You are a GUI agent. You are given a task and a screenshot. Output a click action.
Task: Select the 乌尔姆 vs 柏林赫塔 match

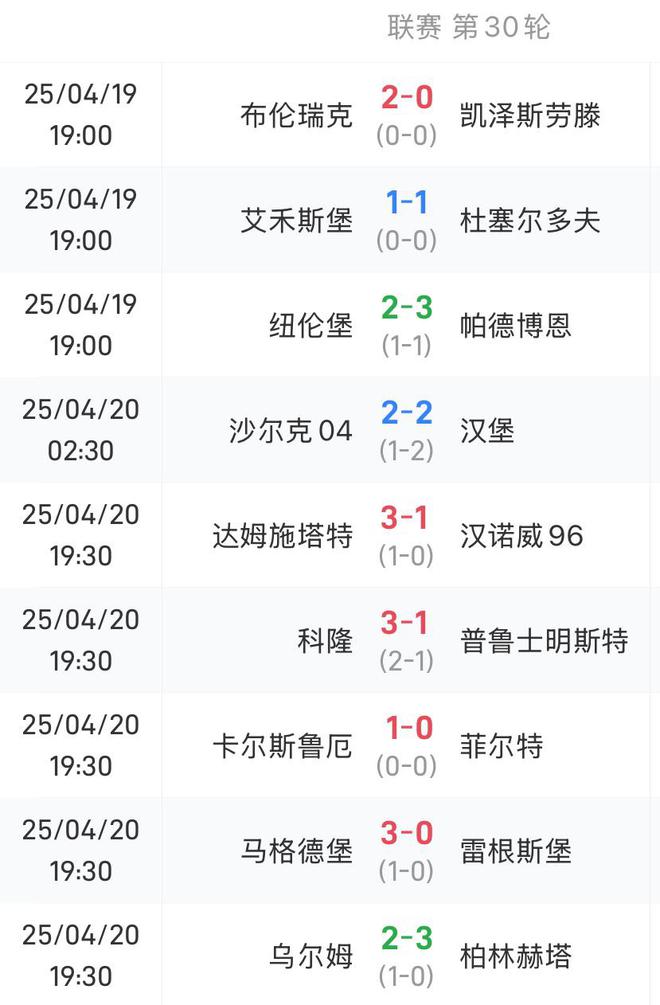407,955
